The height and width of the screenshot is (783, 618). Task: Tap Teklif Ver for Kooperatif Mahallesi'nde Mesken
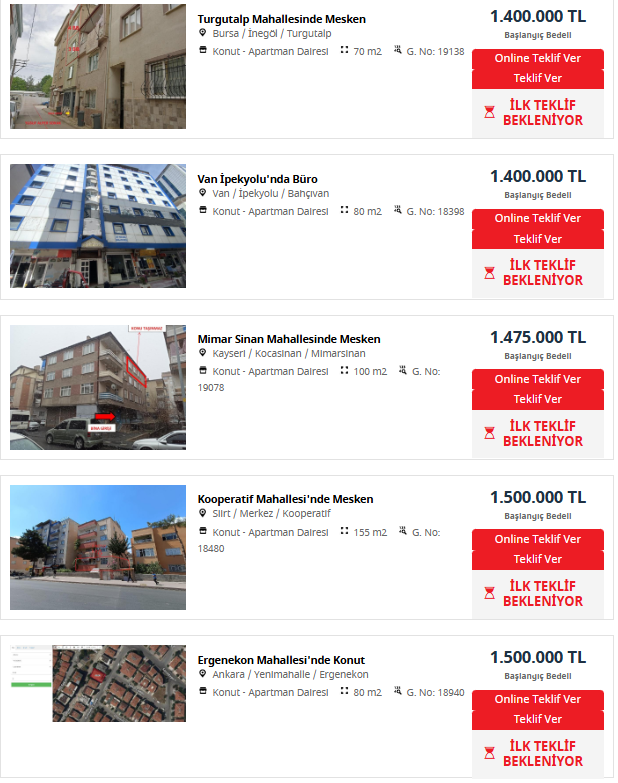coord(537,559)
